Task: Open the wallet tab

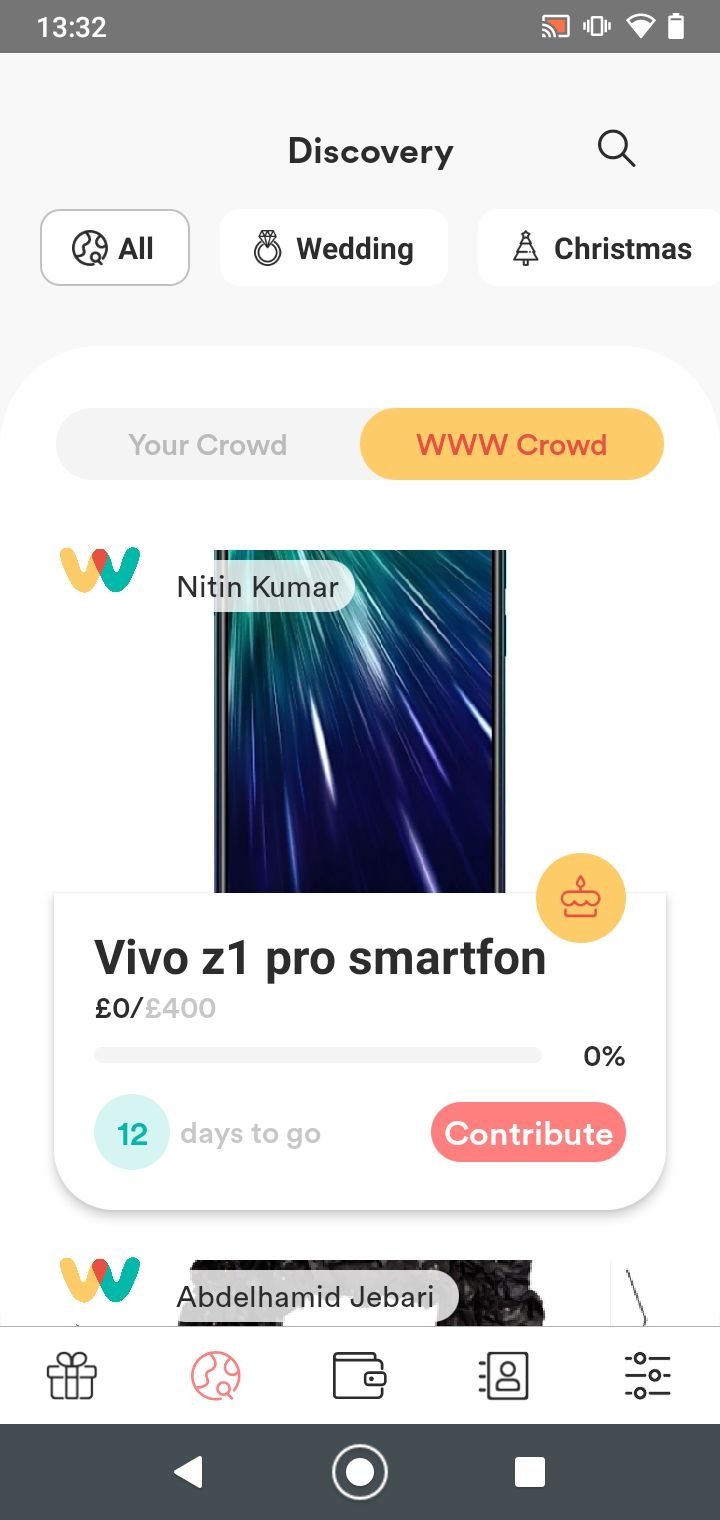Action: coord(360,1375)
